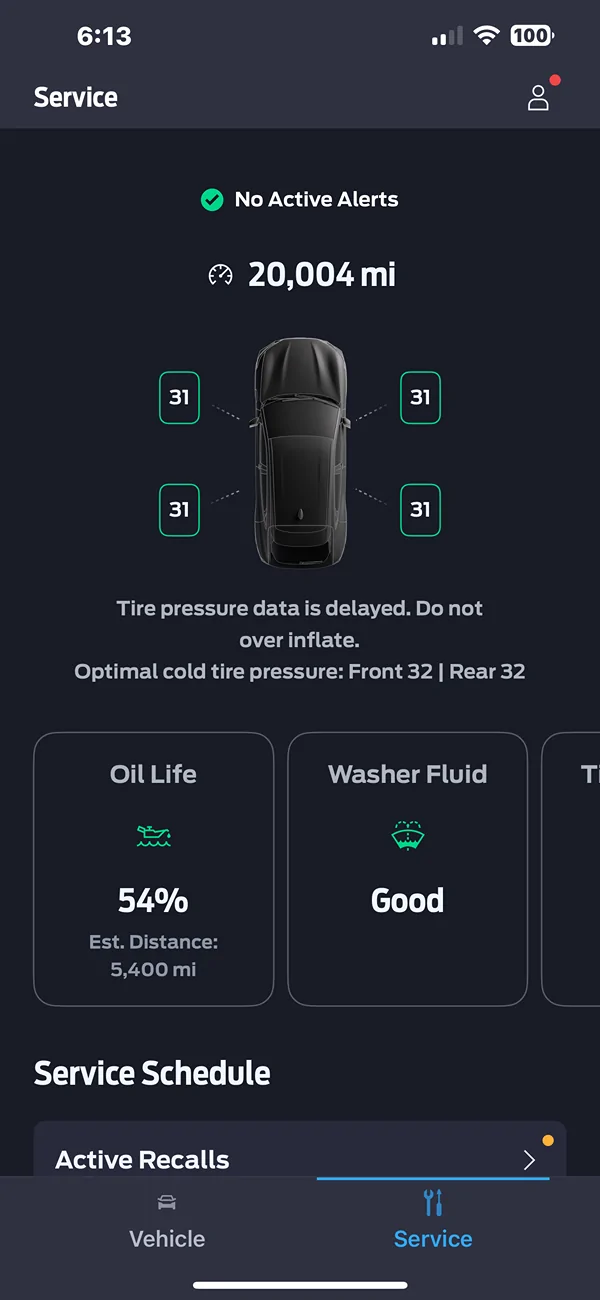The width and height of the screenshot is (600, 1300).
Task: Open the account profile icon
Action: [x=539, y=97]
